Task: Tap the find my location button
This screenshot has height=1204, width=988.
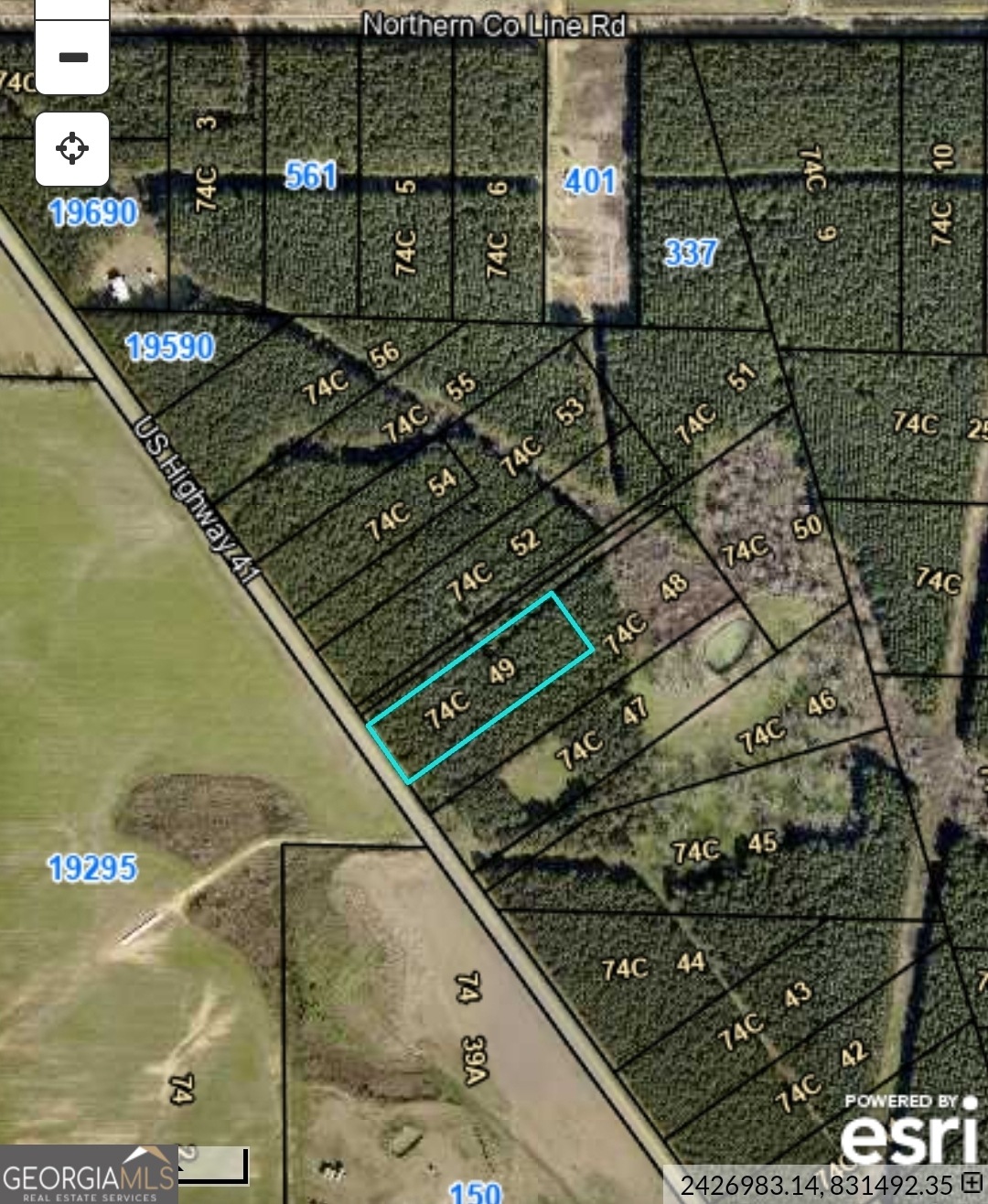Action: click(x=72, y=149)
